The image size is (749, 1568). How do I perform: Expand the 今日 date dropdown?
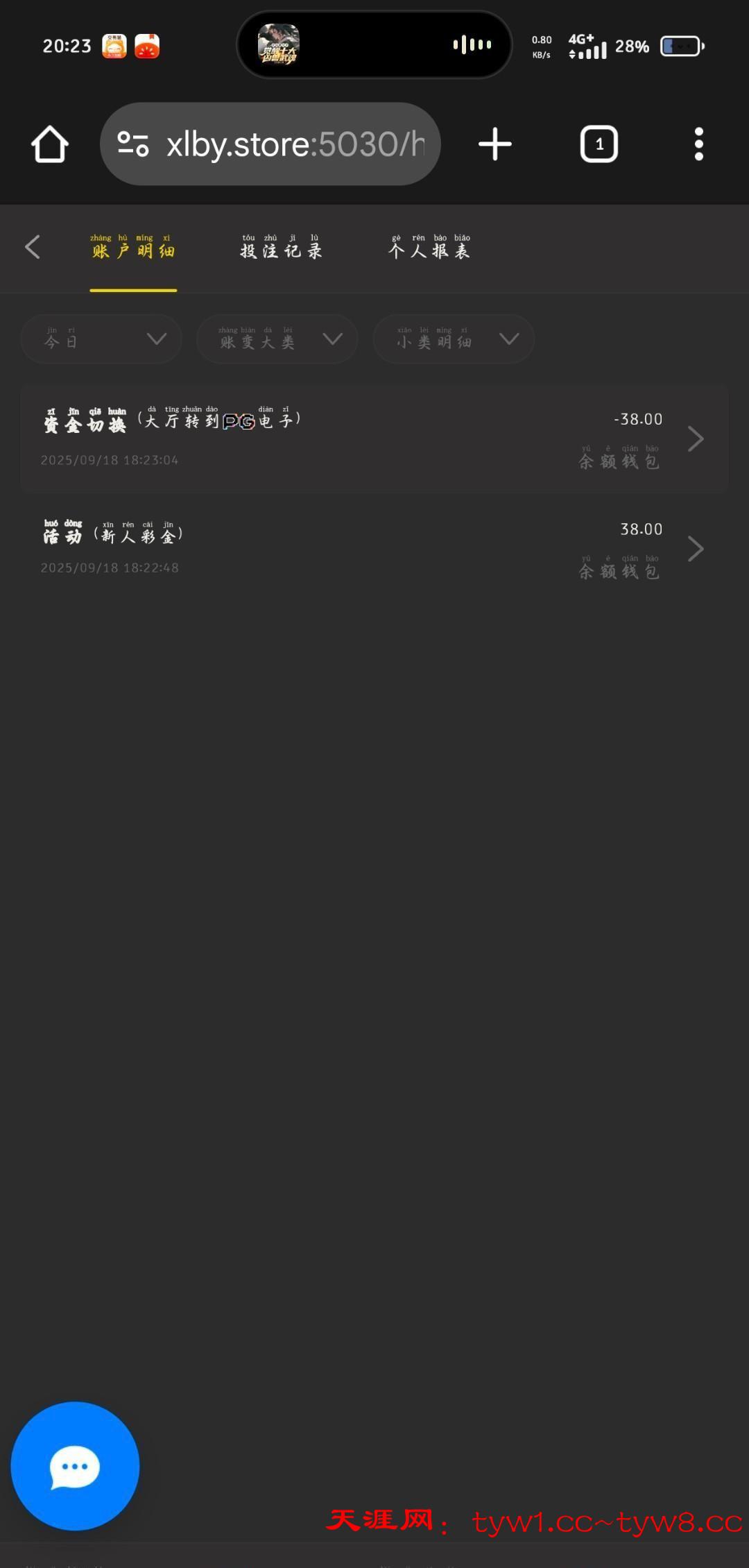point(101,339)
